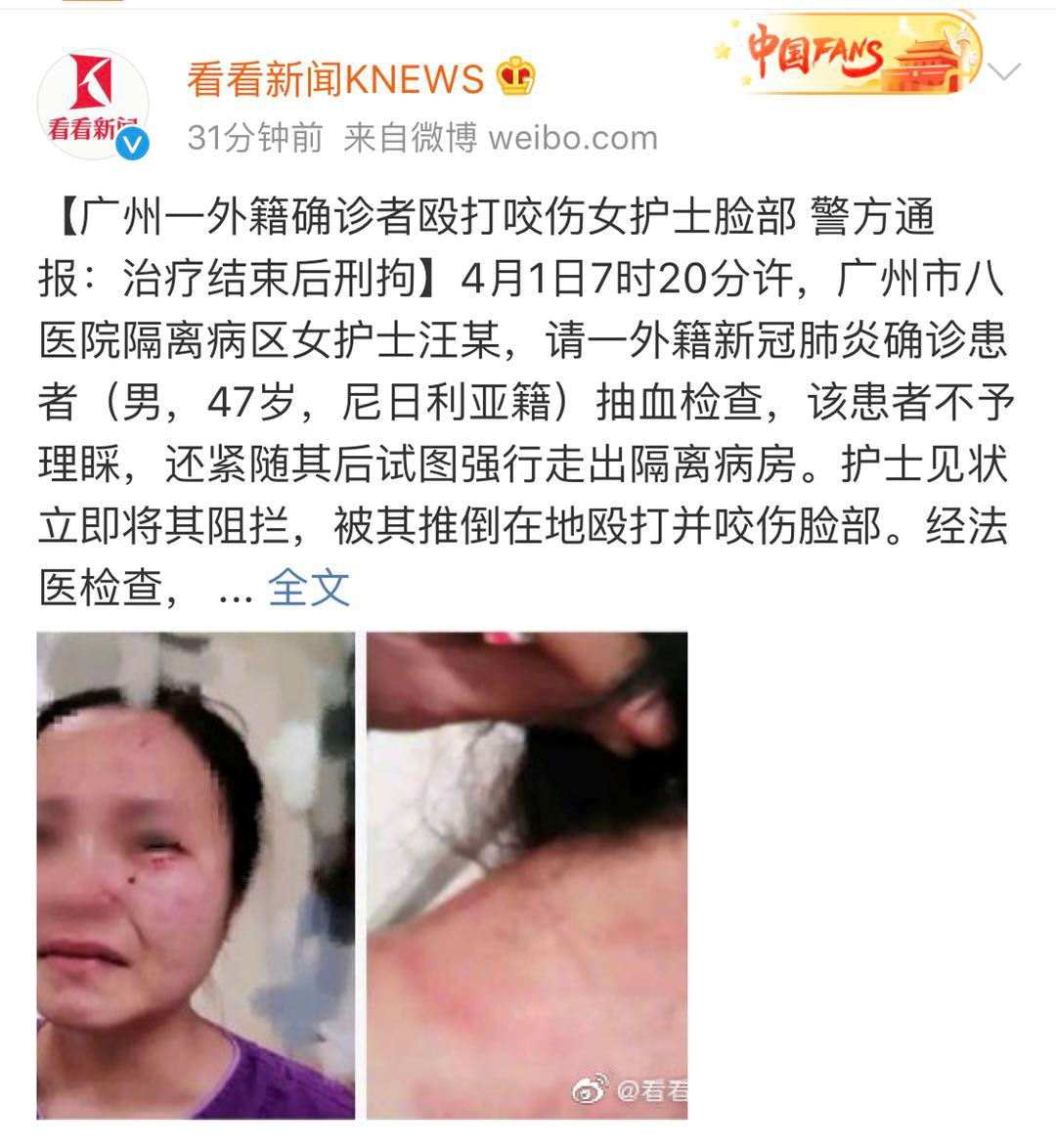Open the 看看新闻KNEWS account name

click(x=335, y=79)
